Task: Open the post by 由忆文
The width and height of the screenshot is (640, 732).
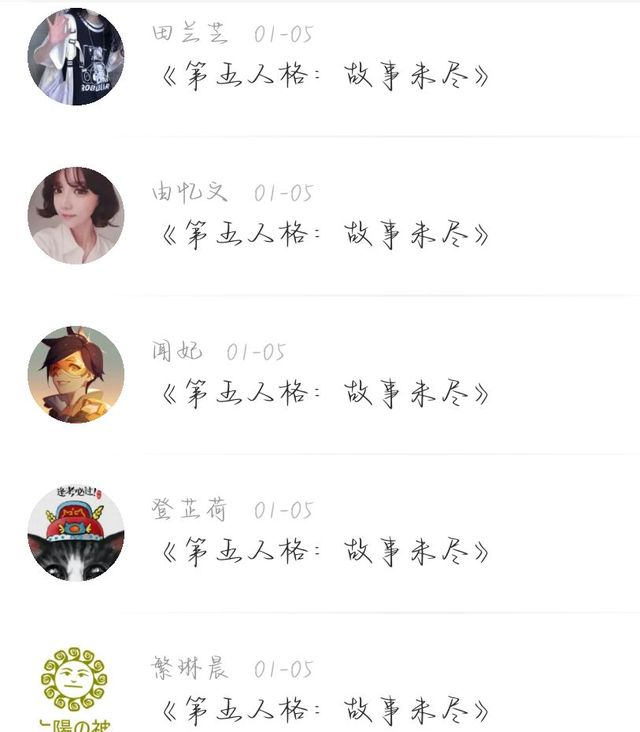Action: (x=326, y=236)
